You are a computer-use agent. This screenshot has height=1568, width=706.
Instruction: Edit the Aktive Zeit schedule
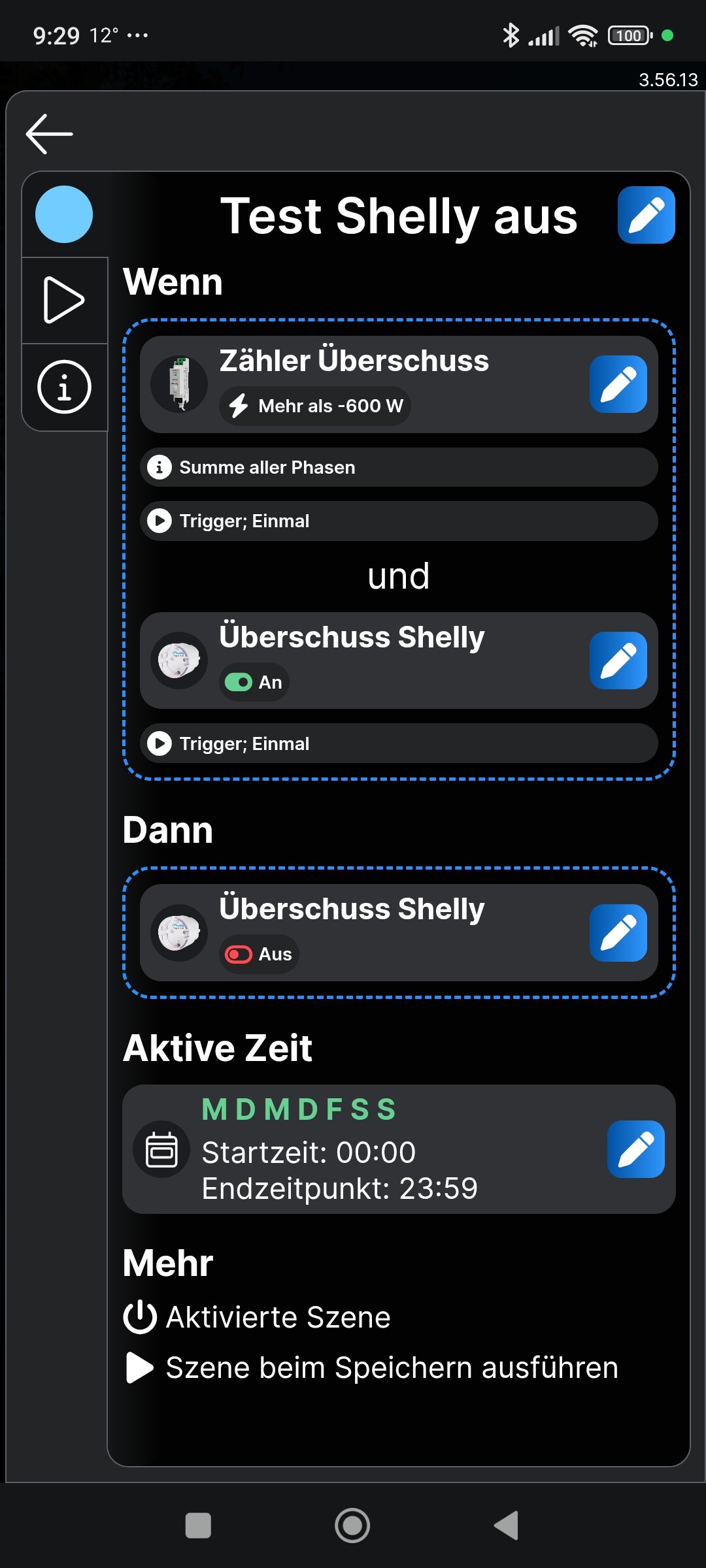[635, 1149]
